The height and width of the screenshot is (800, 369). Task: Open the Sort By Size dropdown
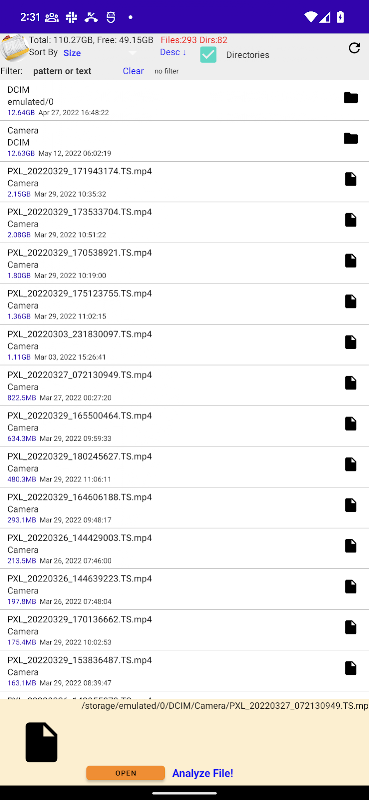coord(100,53)
